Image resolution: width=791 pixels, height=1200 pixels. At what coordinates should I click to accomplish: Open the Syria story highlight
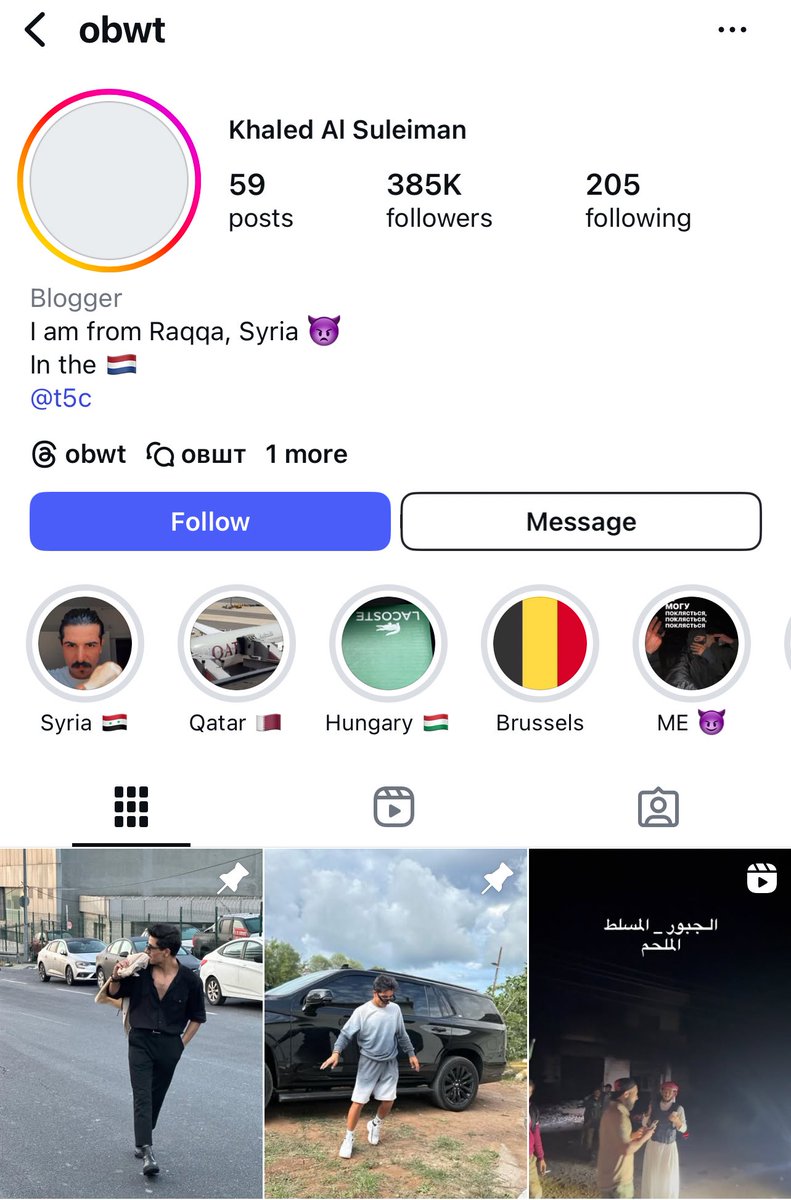tap(85, 644)
